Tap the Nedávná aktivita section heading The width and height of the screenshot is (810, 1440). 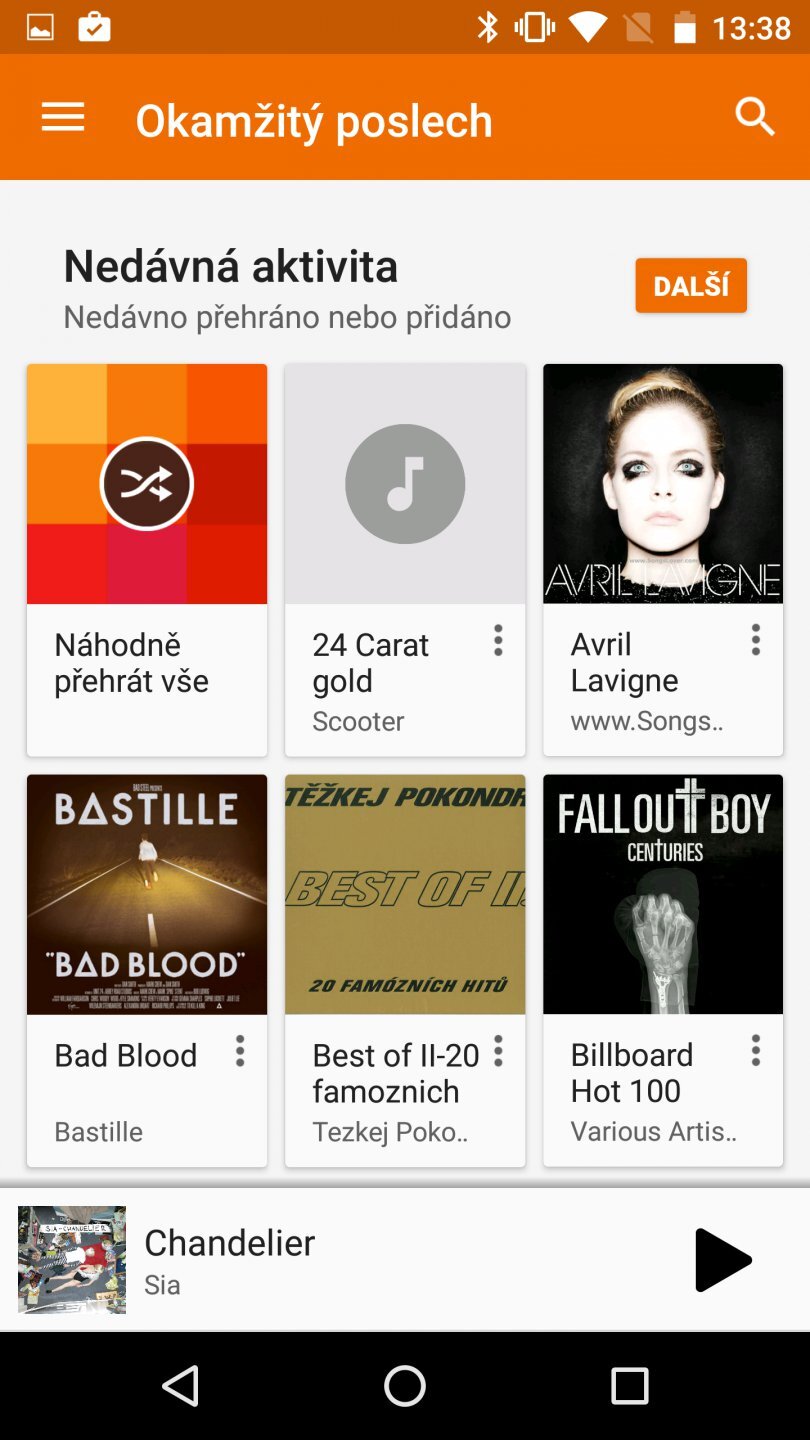(x=230, y=267)
